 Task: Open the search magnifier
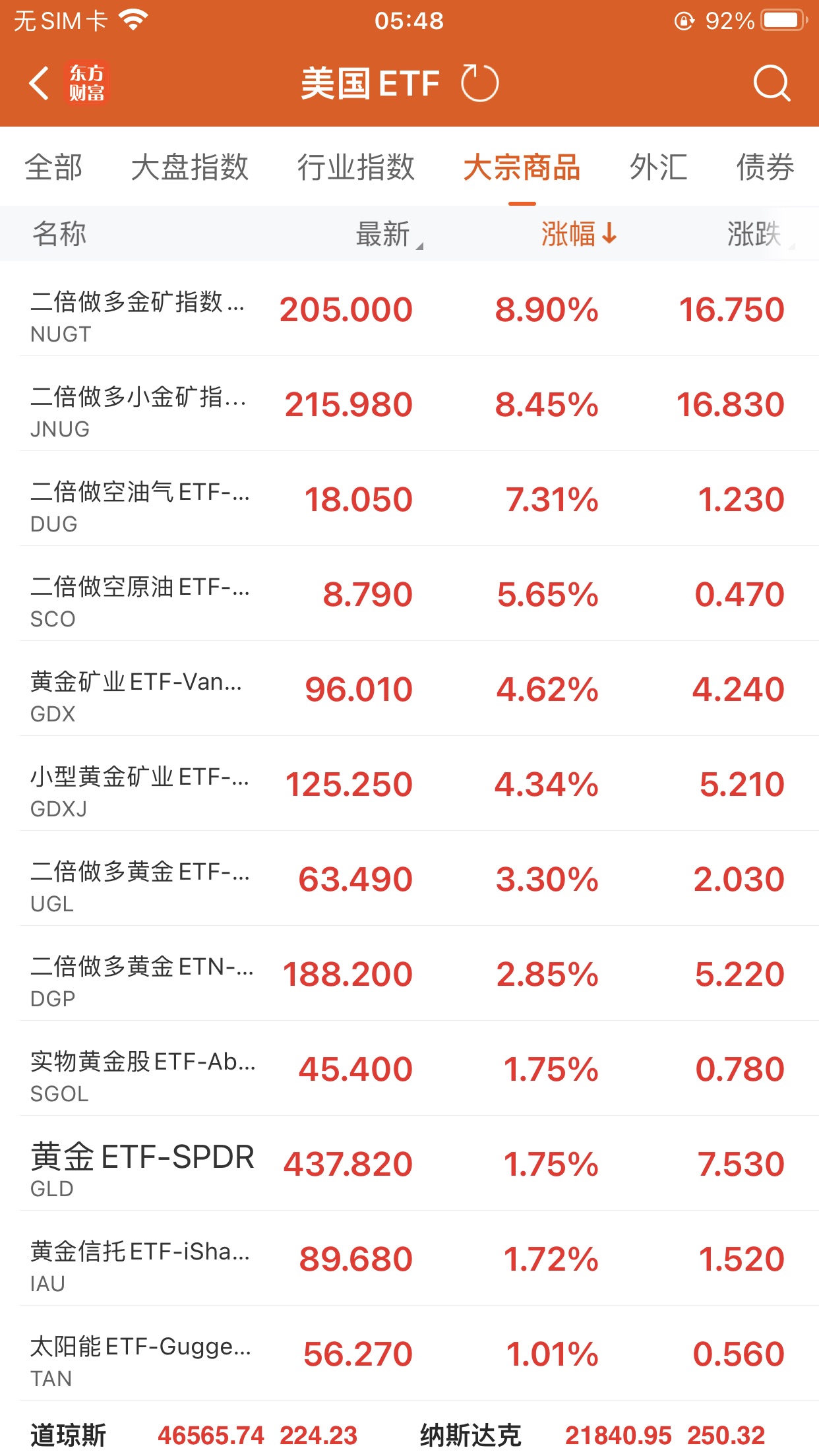pyautogui.click(x=771, y=84)
